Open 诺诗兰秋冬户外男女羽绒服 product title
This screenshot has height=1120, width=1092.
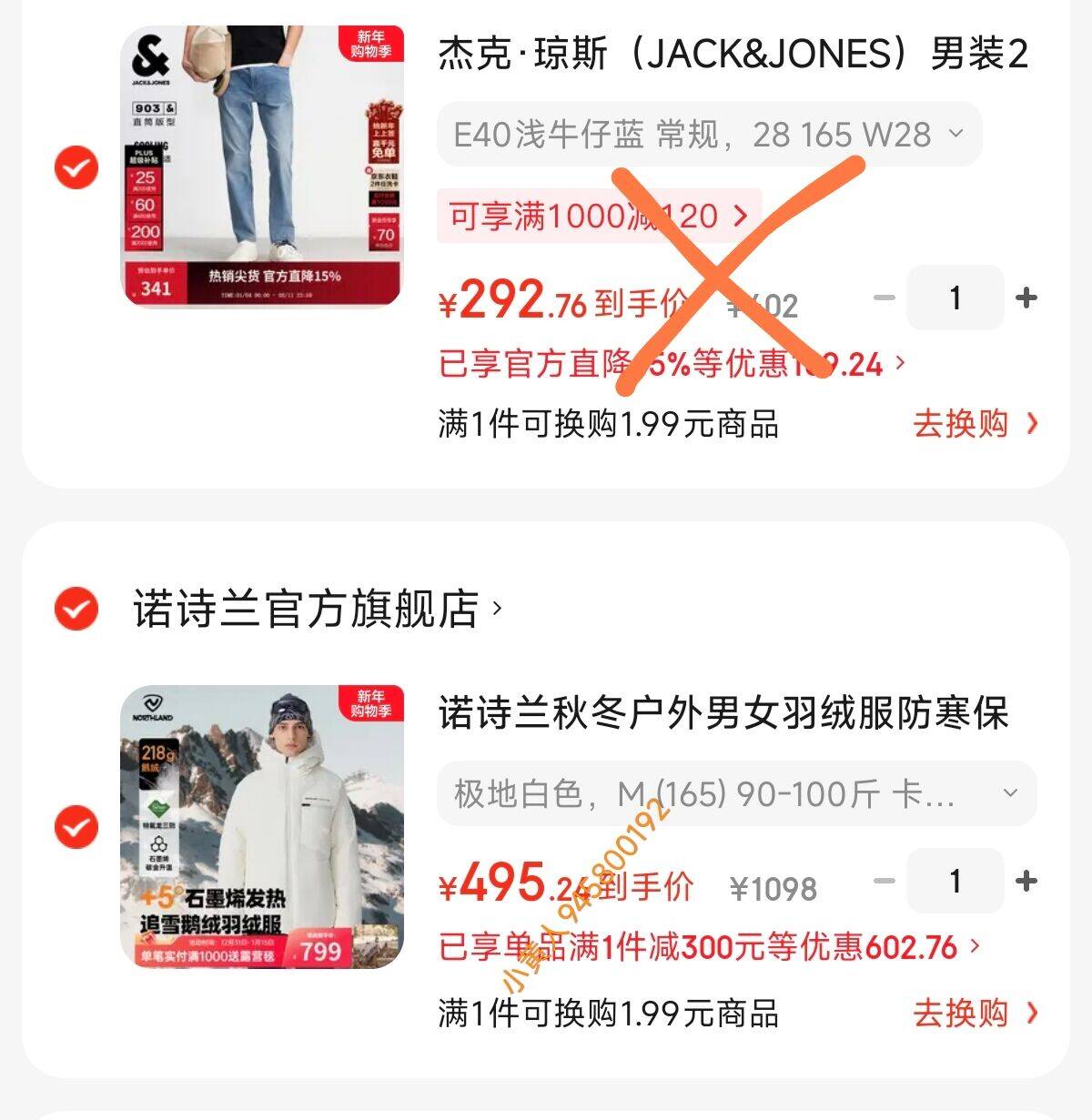click(723, 712)
